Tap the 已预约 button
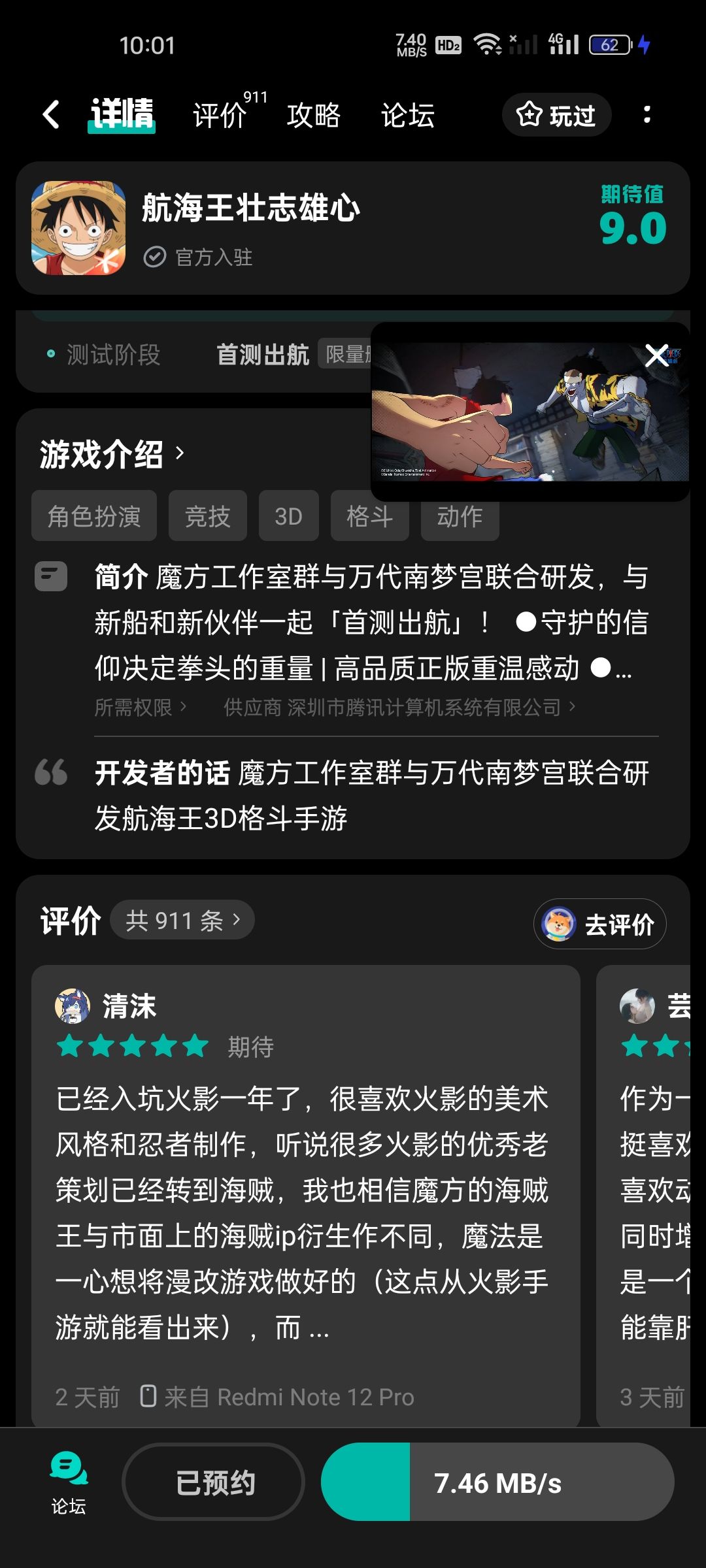The image size is (706, 1568). [x=214, y=1482]
